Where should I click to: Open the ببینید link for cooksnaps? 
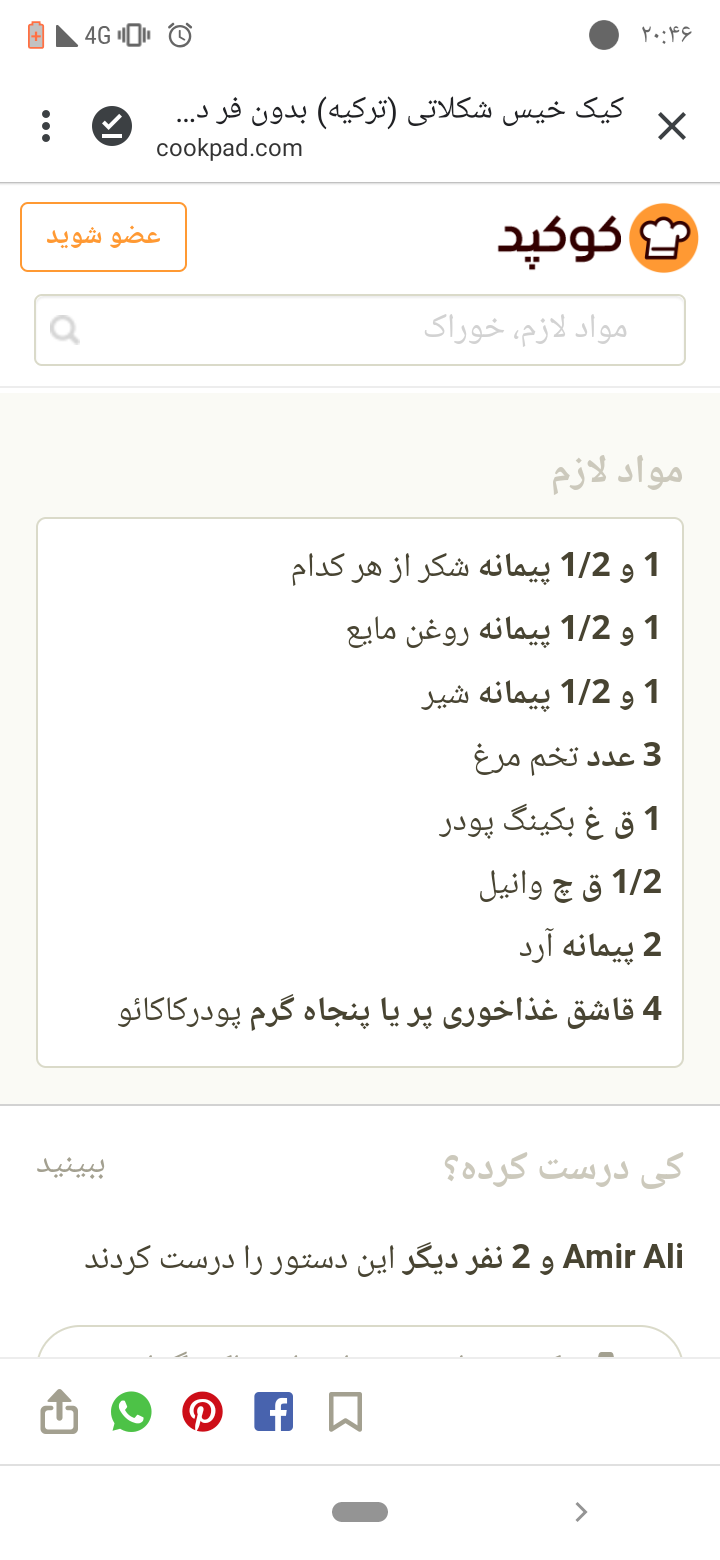pos(71,1166)
